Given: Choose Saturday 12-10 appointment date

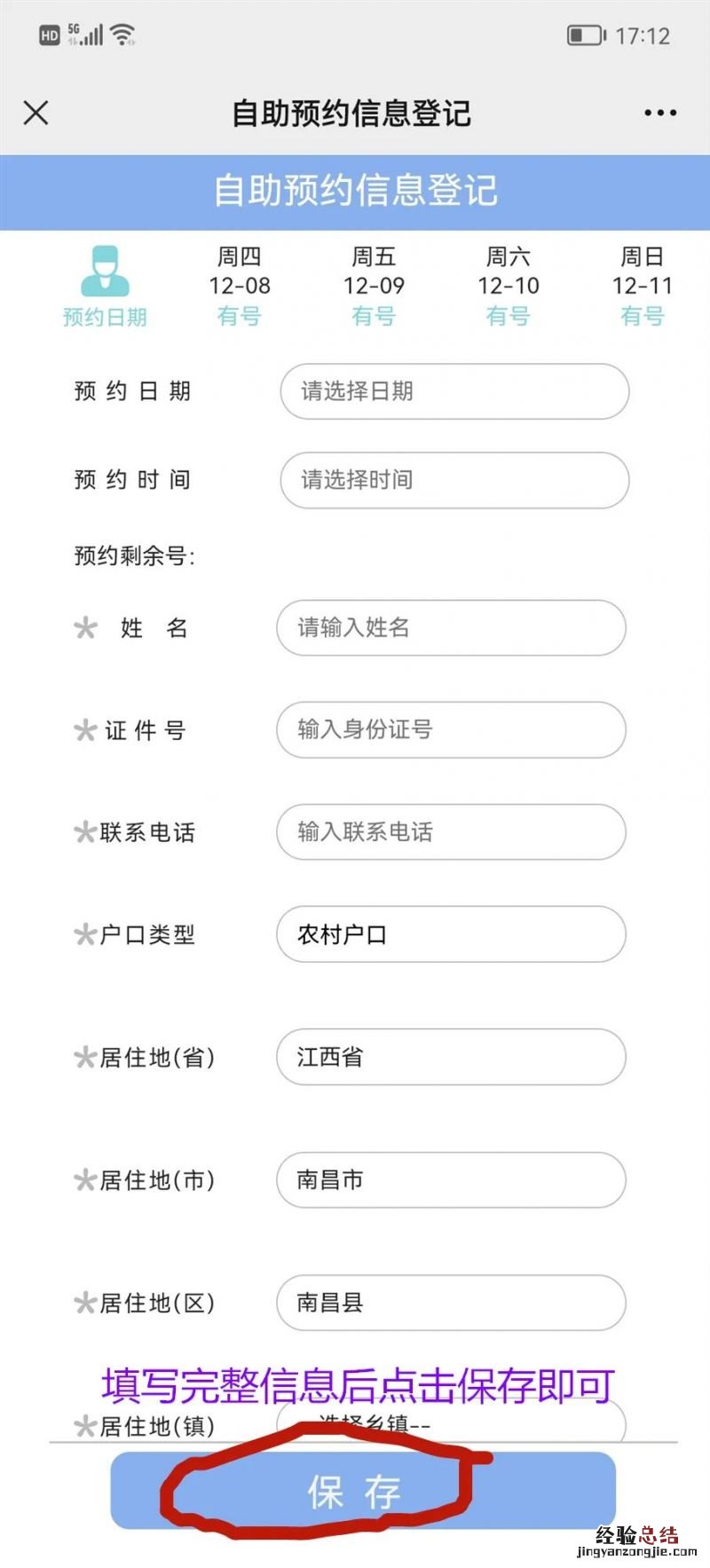Looking at the screenshot, I should click(509, 286).
